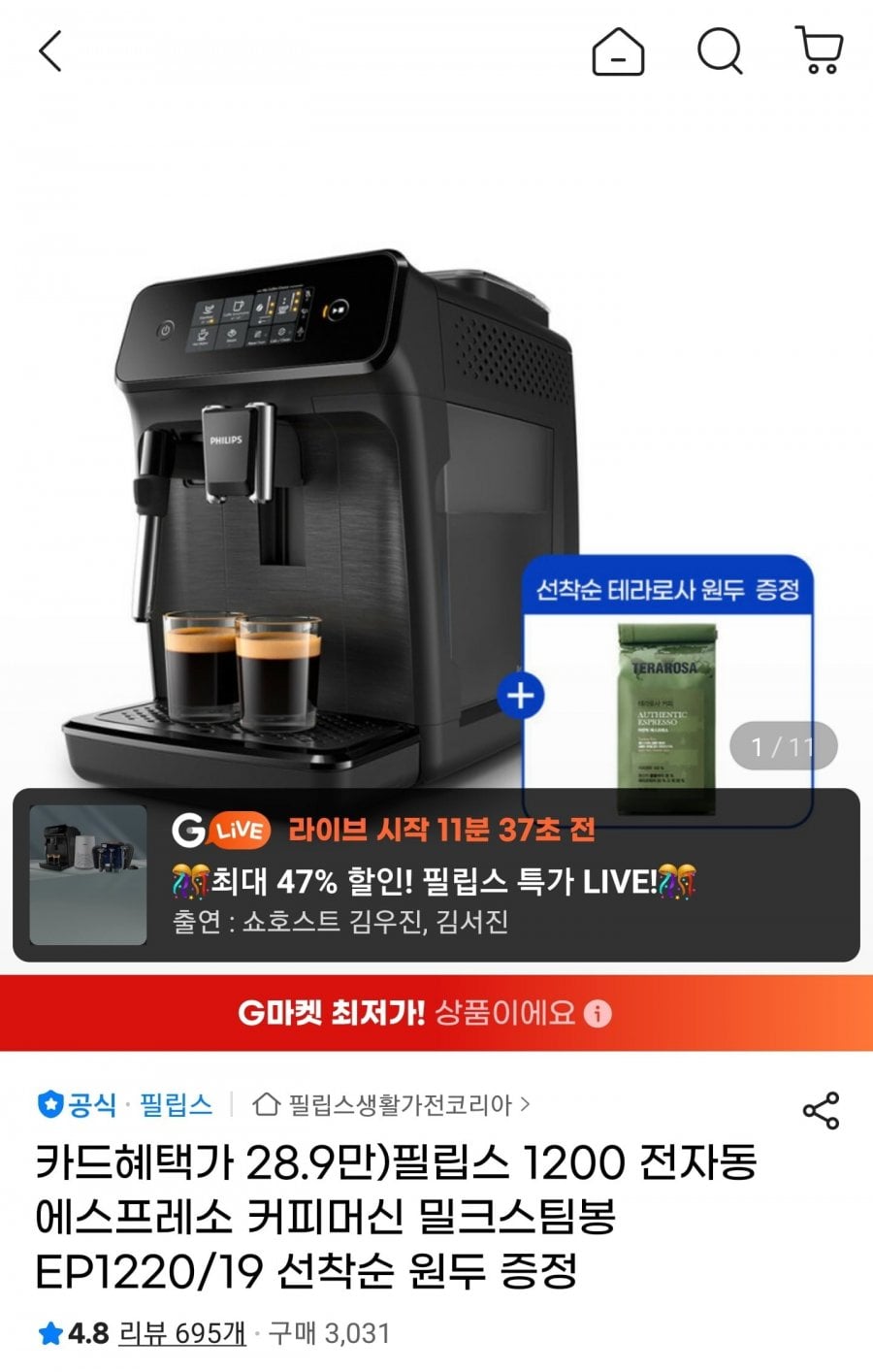
Task: Open the home icon in the top bar
Action: point(618,53)
